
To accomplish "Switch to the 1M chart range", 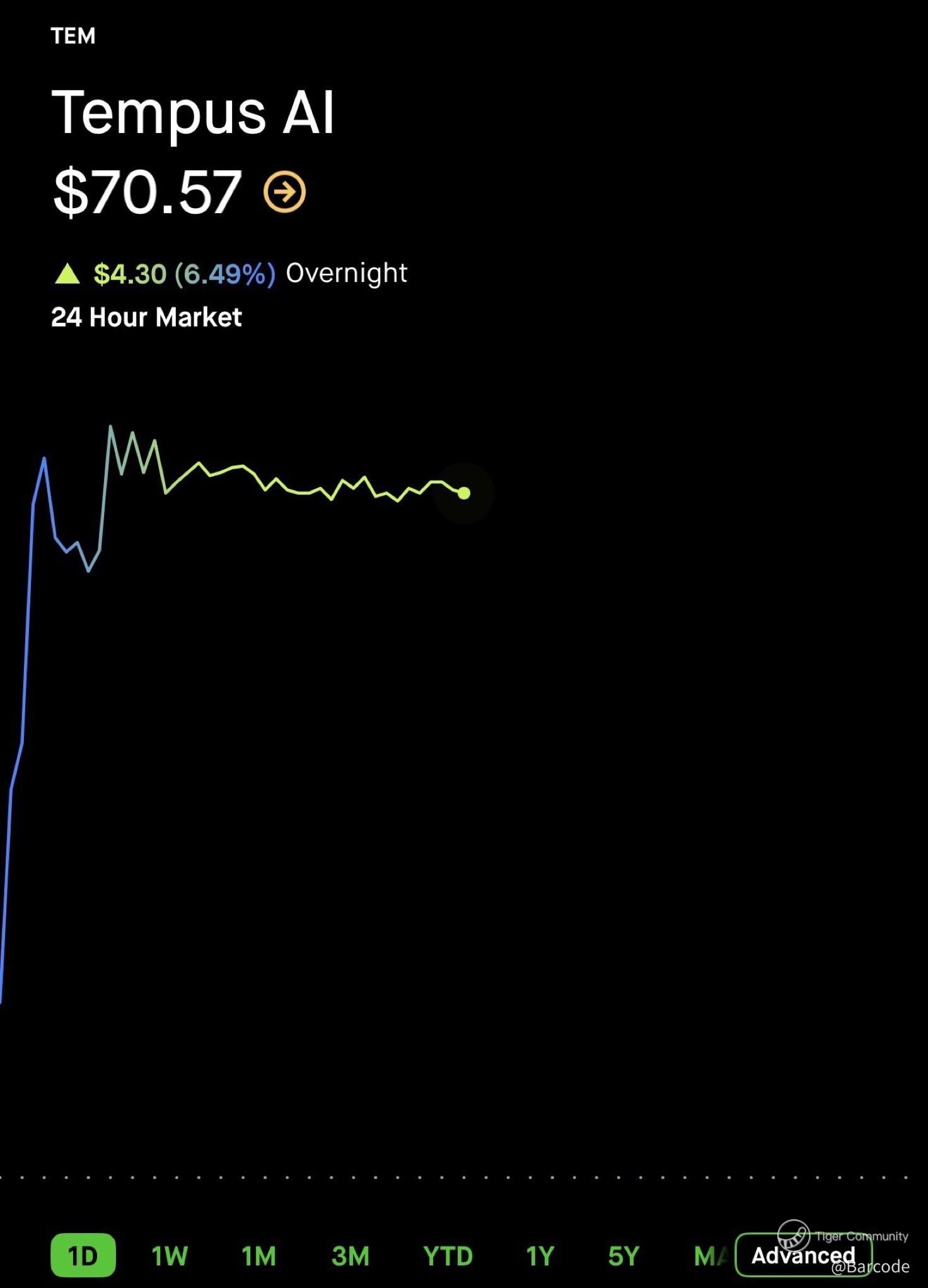I will coord(259,1255).
